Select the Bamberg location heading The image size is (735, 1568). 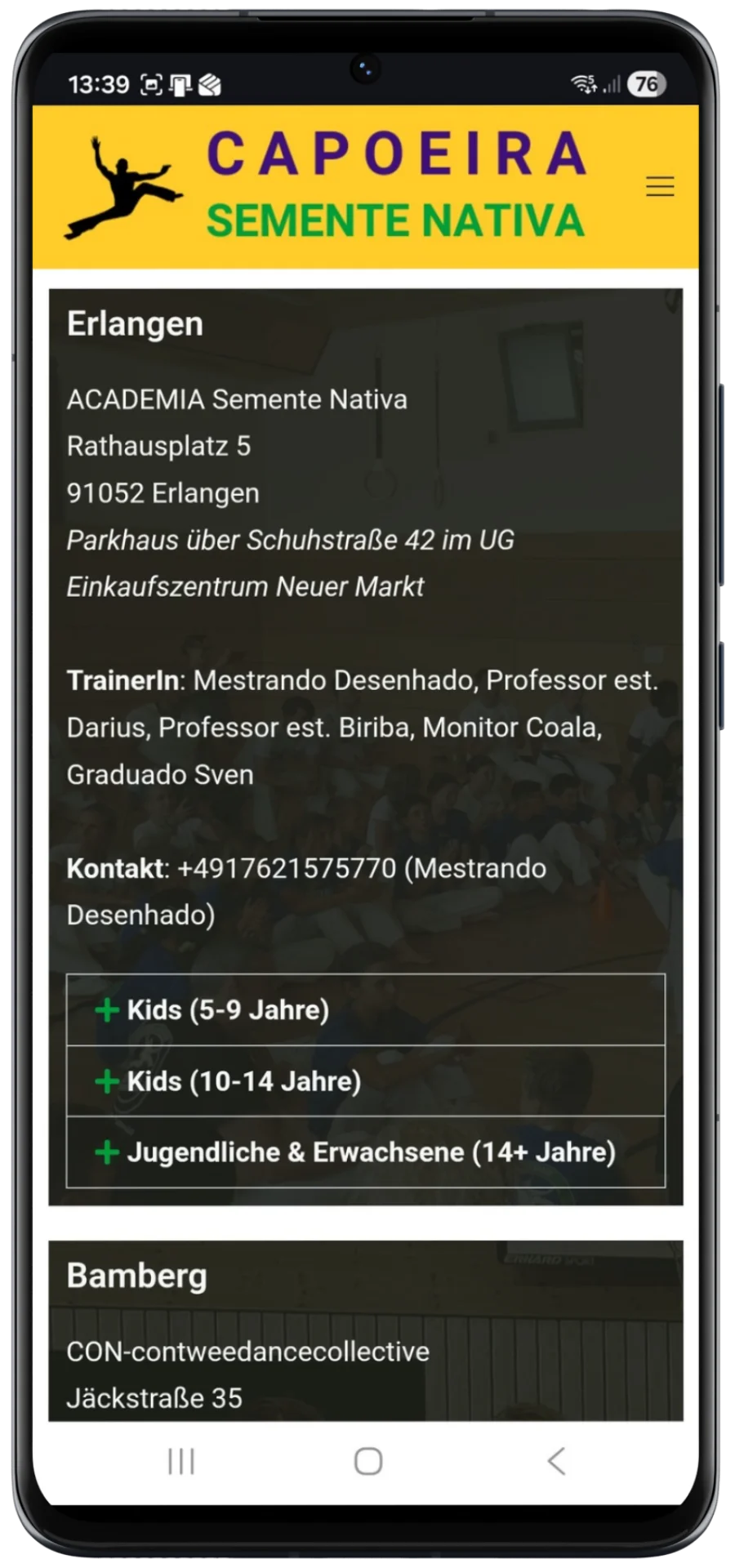coord(137,1274)
